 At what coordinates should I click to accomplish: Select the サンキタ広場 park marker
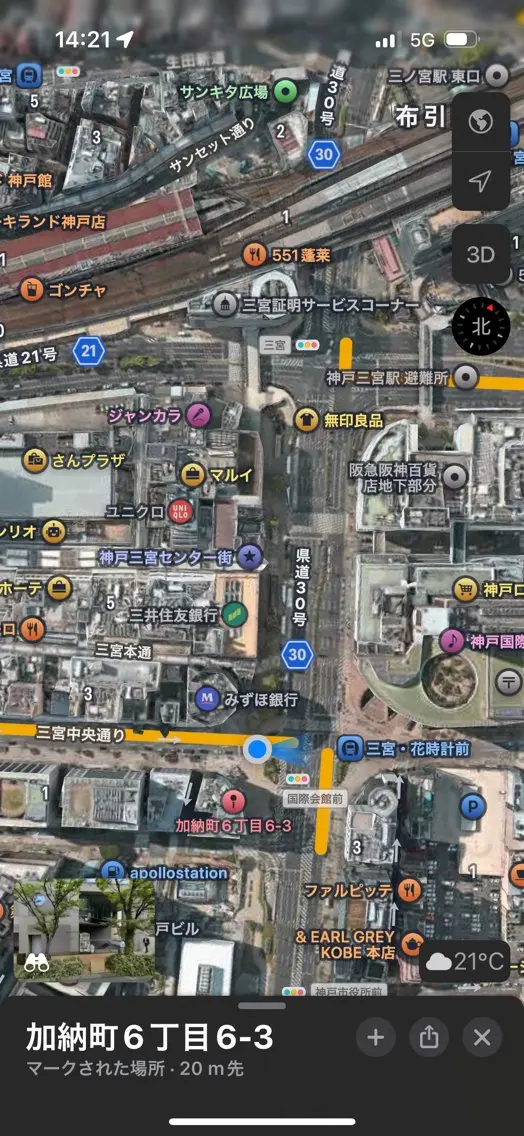286,92
